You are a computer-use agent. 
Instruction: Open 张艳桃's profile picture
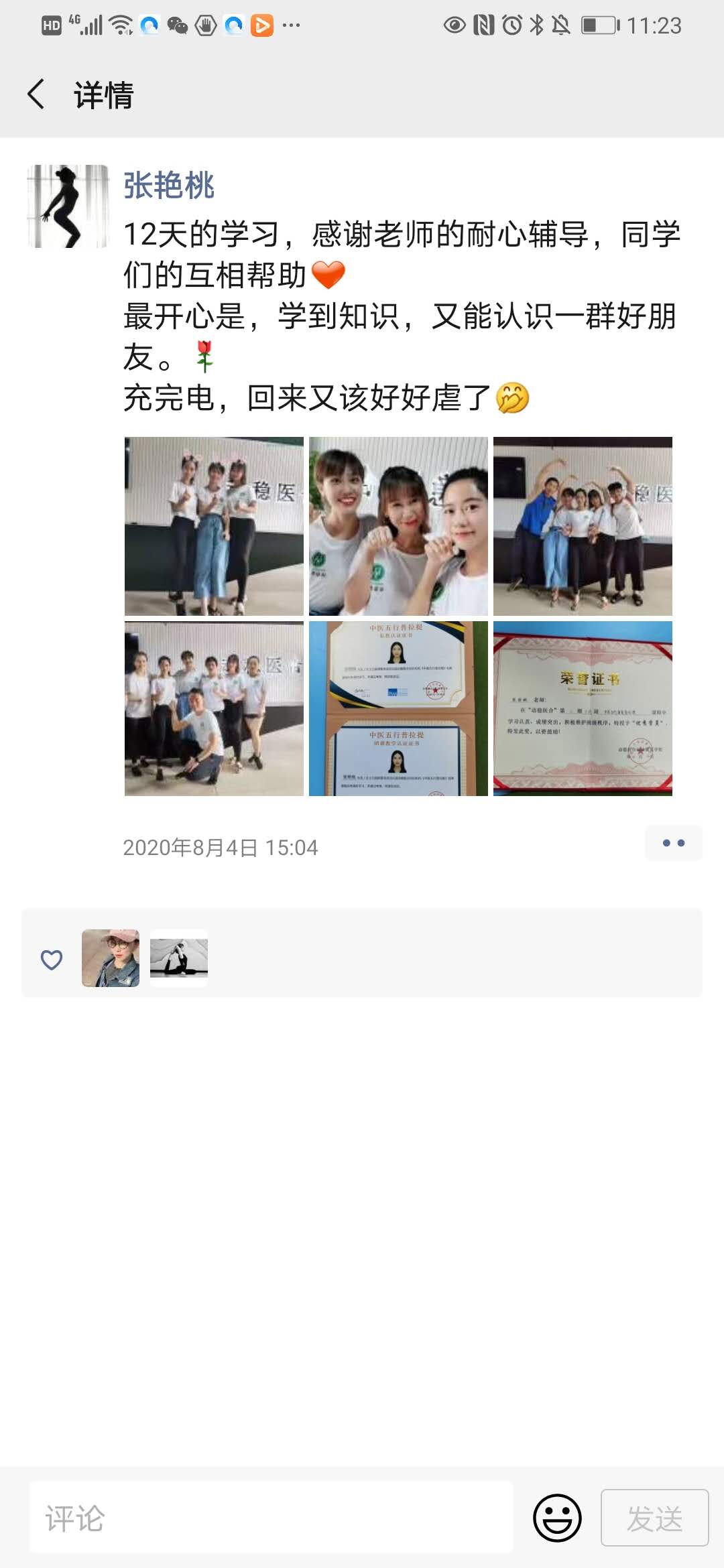click(x=68, y=206)
